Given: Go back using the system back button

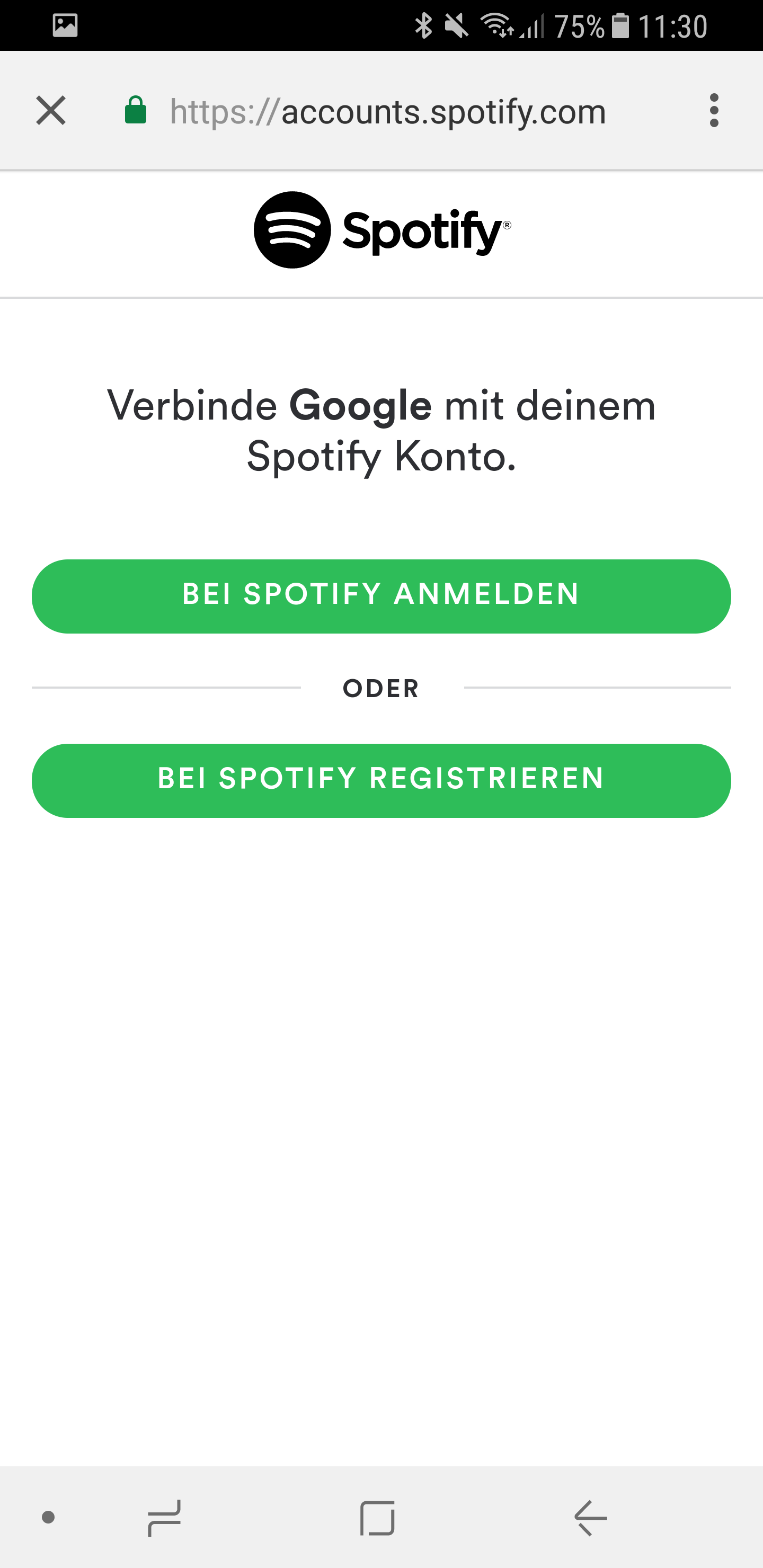Looking at the screenshot, I should click(590, 1518).
